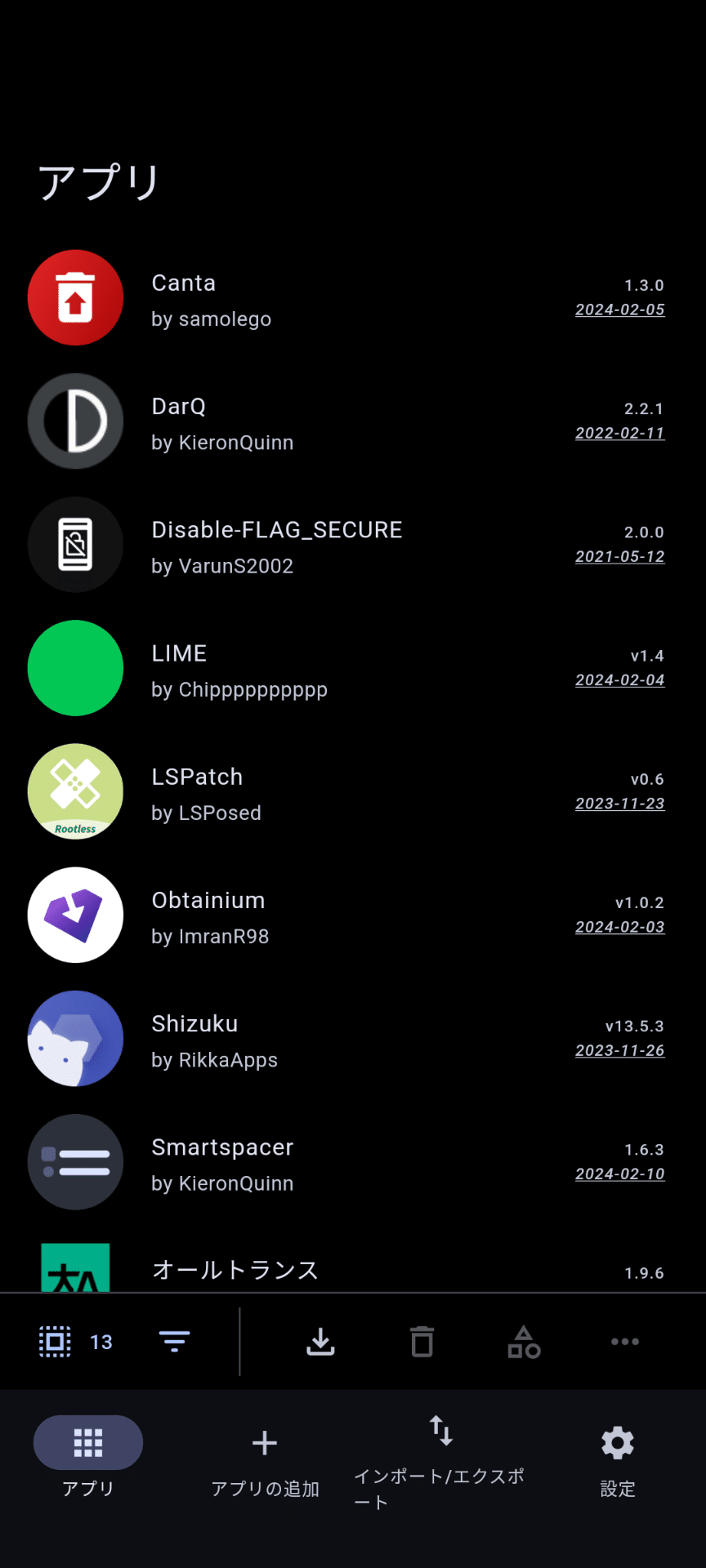Open the filter apps icon
Image resolution: width=706 pixels, height=1568 pixels.
pyautogui.click(x=174, y=1342)
